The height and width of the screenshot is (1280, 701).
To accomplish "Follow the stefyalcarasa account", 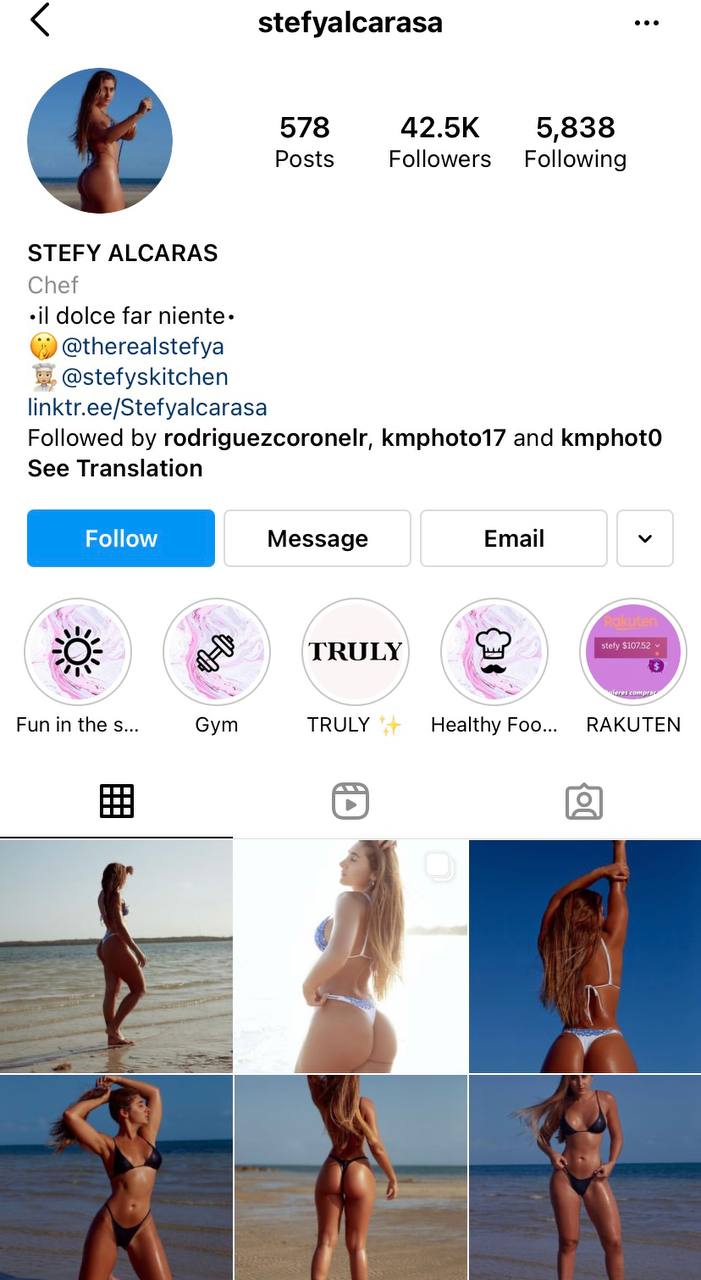I will 121,538.
